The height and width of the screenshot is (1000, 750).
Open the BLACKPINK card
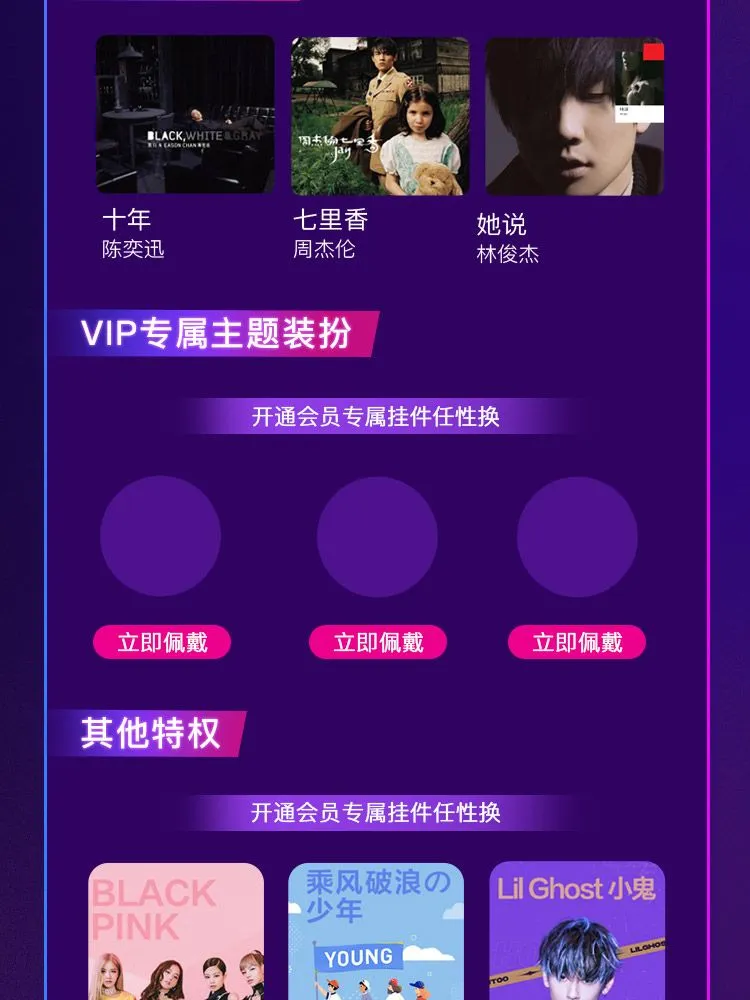(176, 930)
